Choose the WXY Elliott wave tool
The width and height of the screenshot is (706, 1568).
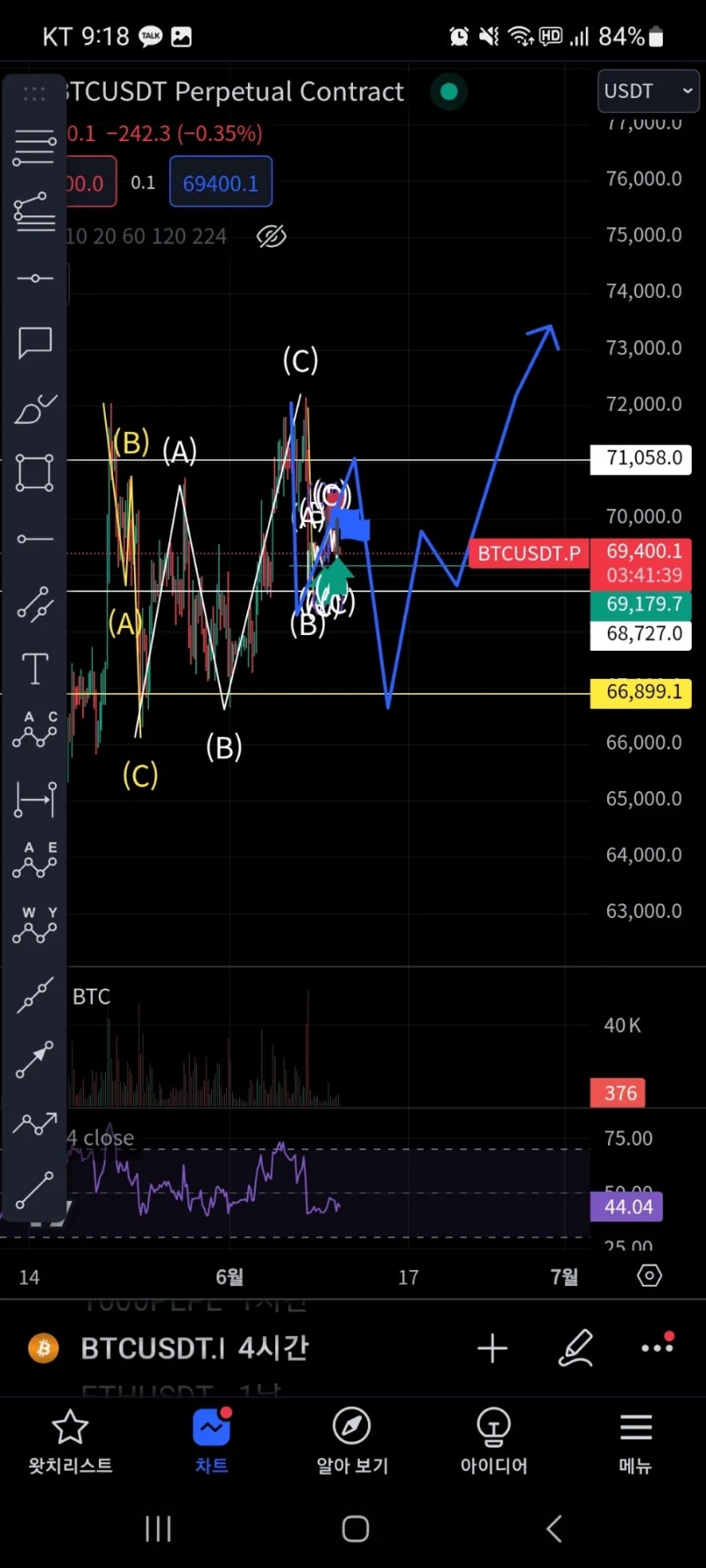click(34, 926)
